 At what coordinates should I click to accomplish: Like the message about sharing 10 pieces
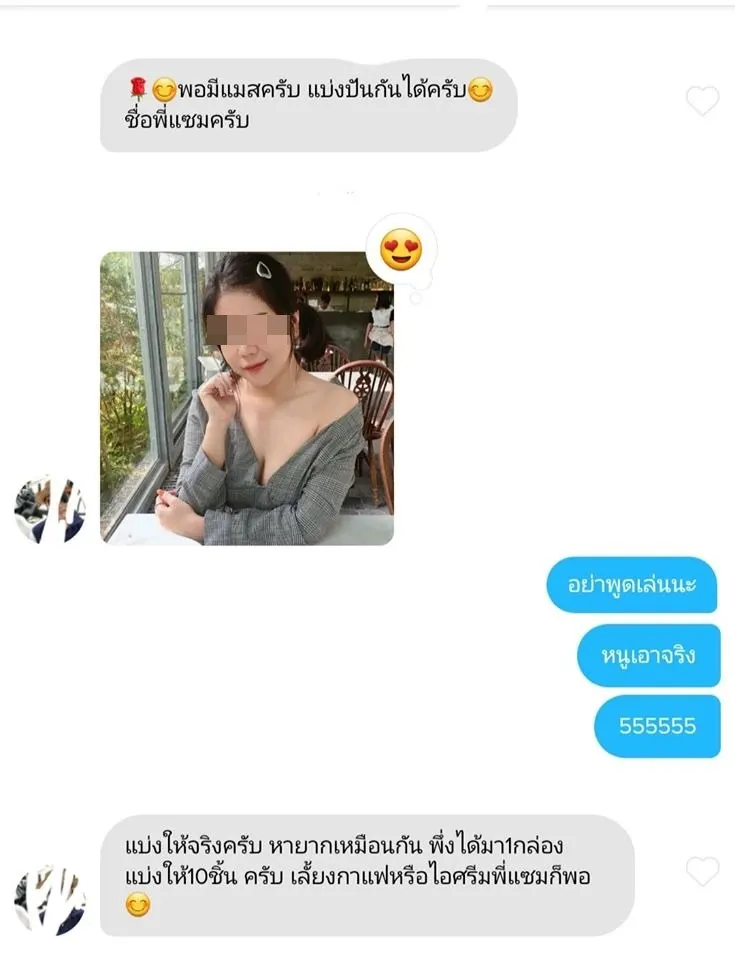[702, 871]
